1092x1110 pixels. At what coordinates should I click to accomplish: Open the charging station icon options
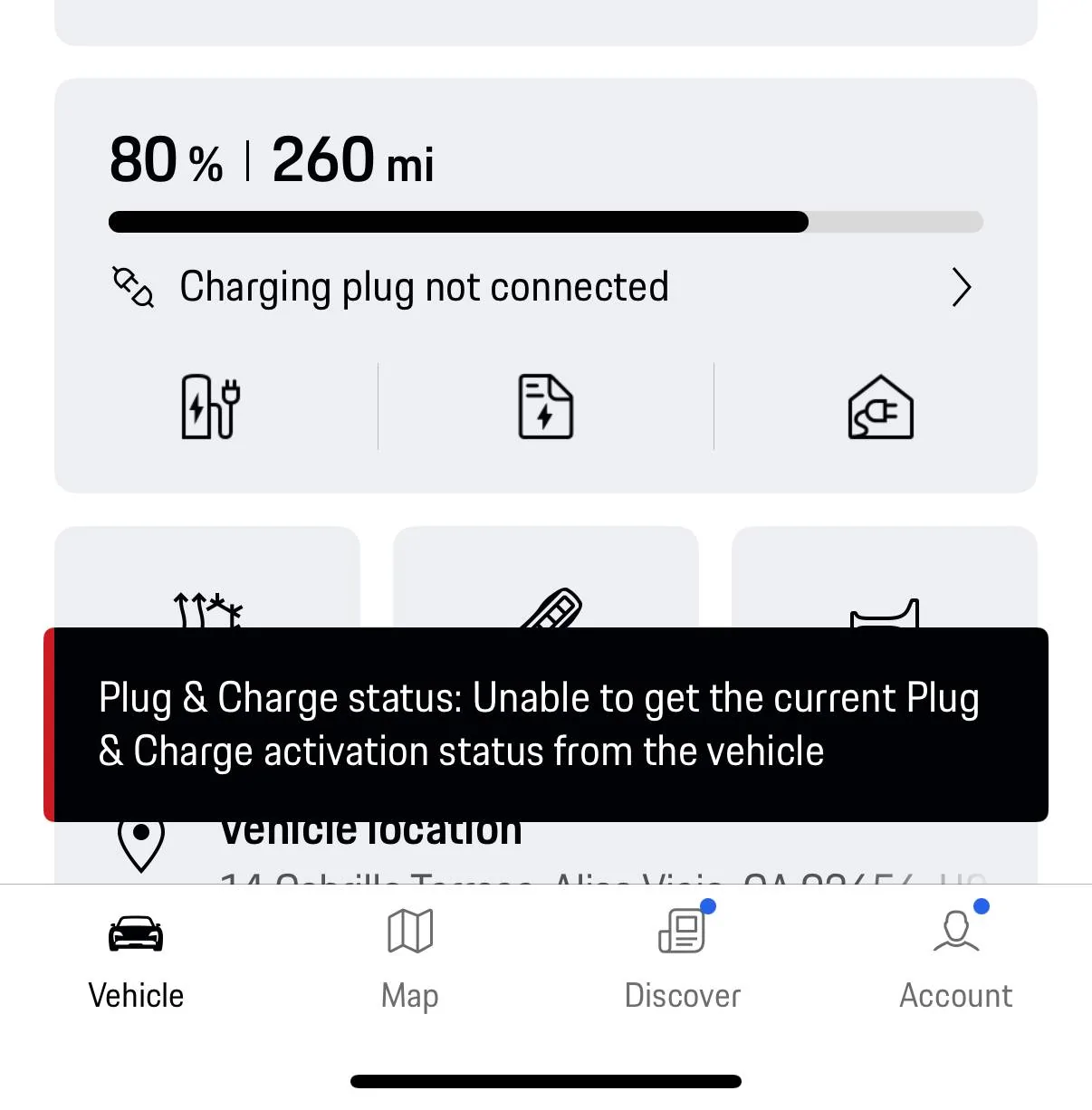210,407
